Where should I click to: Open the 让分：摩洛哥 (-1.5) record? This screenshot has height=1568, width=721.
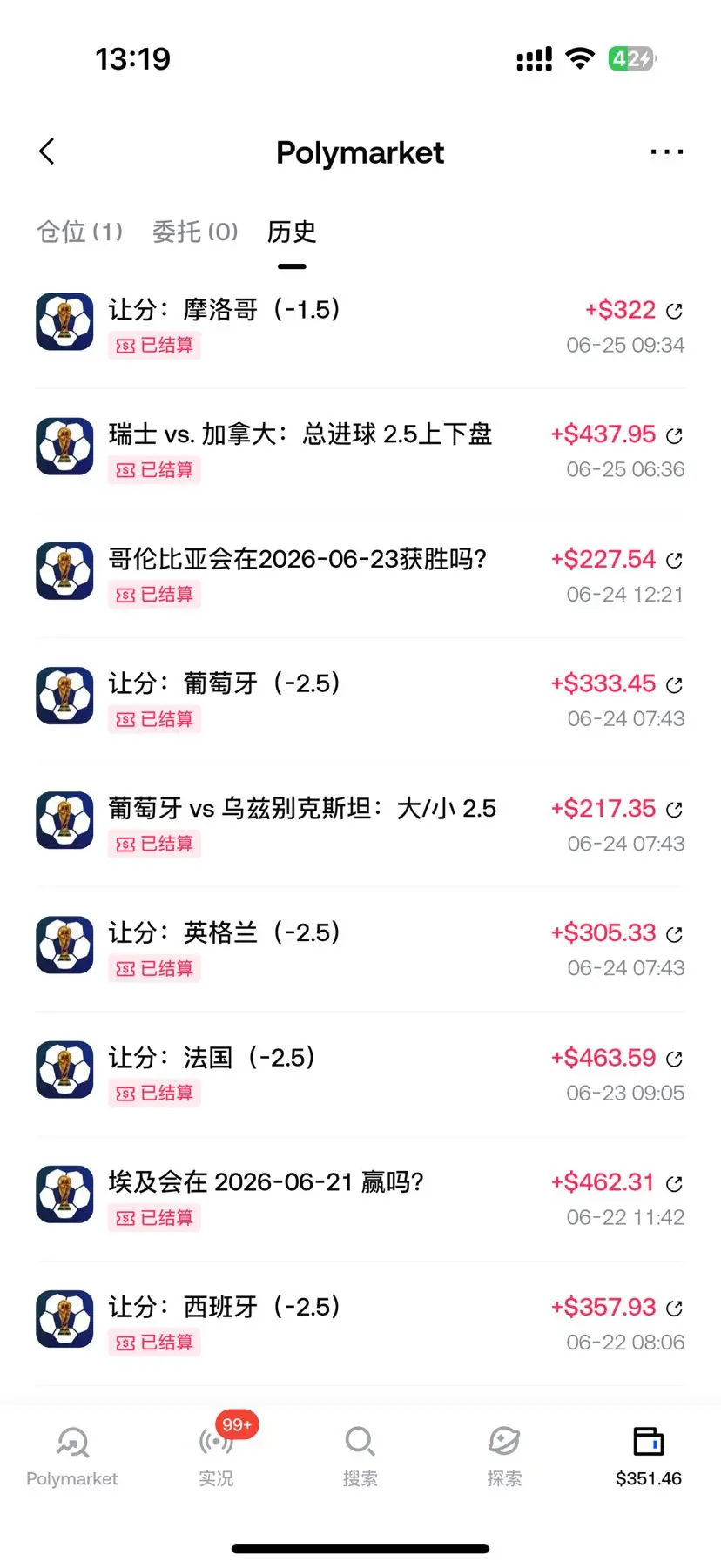[x=360, y=326]
